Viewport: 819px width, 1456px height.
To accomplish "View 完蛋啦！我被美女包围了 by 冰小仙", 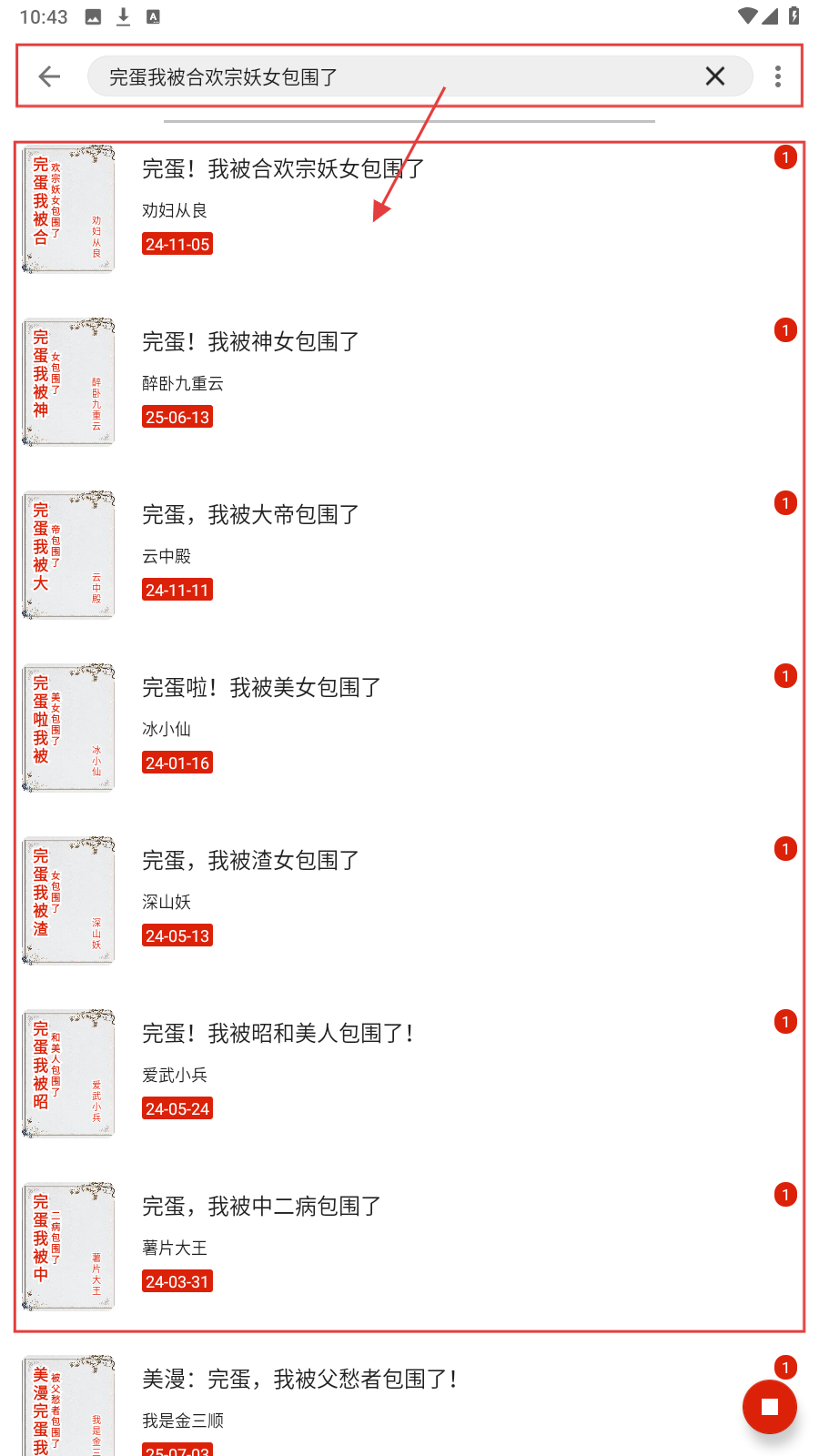I will (x=261, y=688).
